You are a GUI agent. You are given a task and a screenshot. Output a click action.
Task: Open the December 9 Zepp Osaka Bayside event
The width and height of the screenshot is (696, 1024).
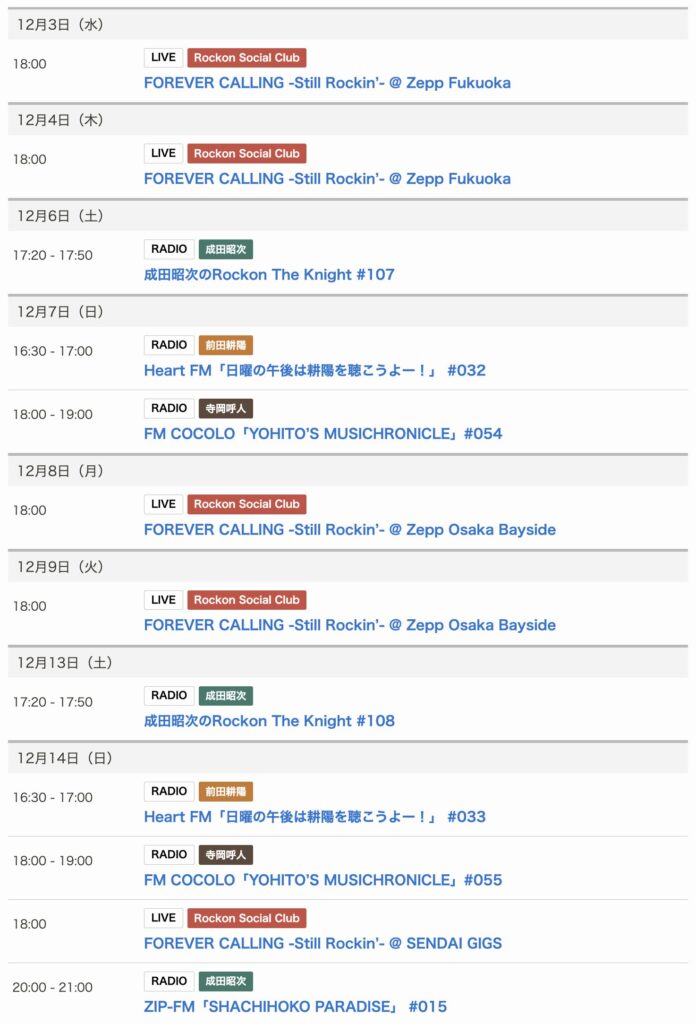[349, 626]
